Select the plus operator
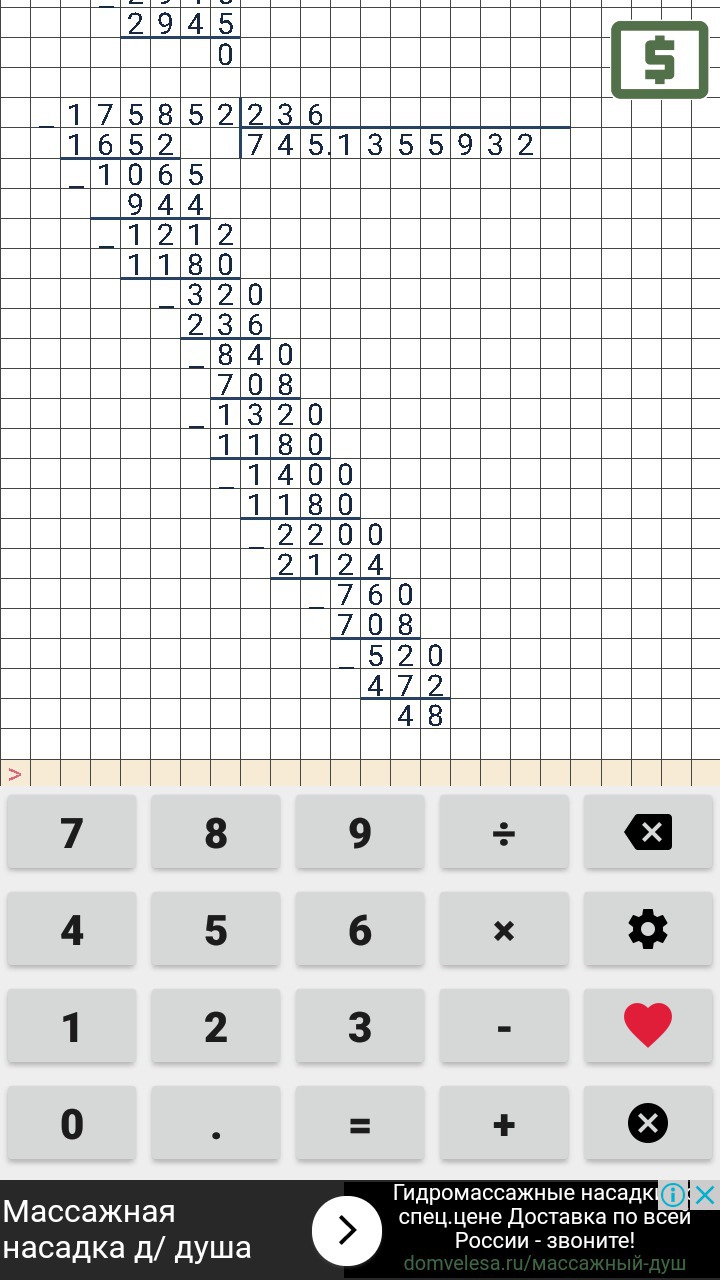The width and height of the screenshot is (720, 1280). [504, 1124]
